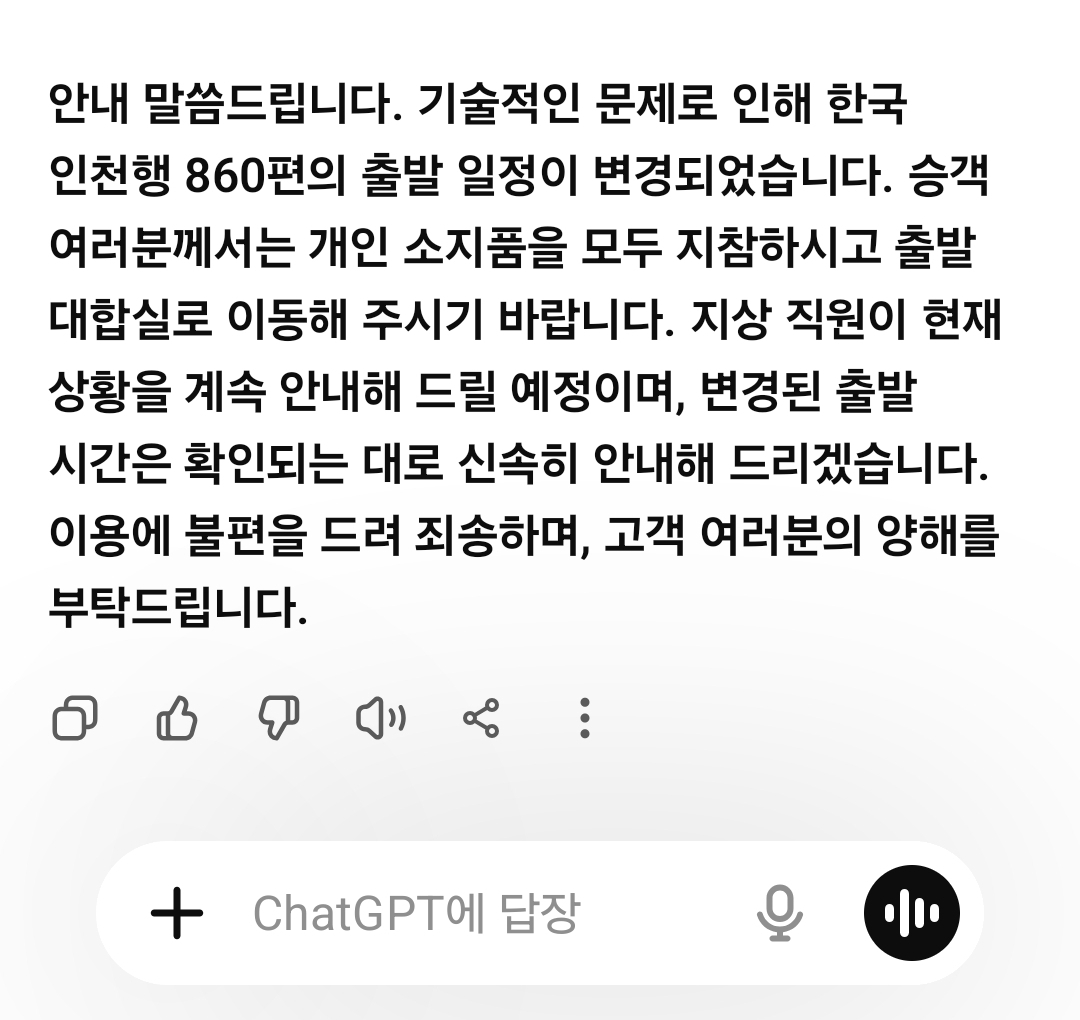This screenshot has width=1080, height=1020.
Task: Read the response aloud with speaker icon
Action: (381, 718)
